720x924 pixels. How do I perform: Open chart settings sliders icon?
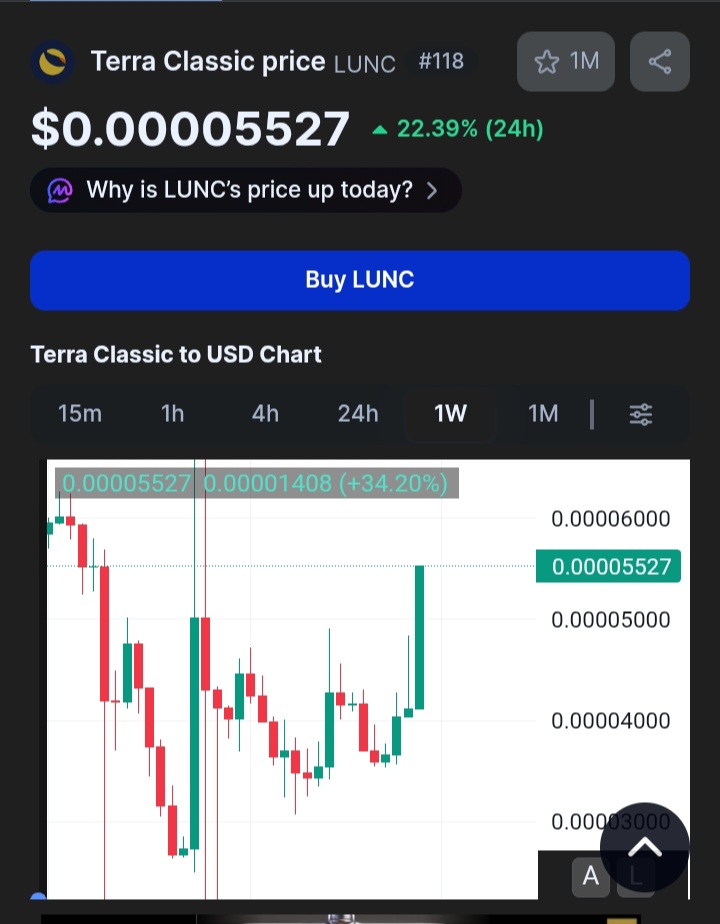point(641,414)
